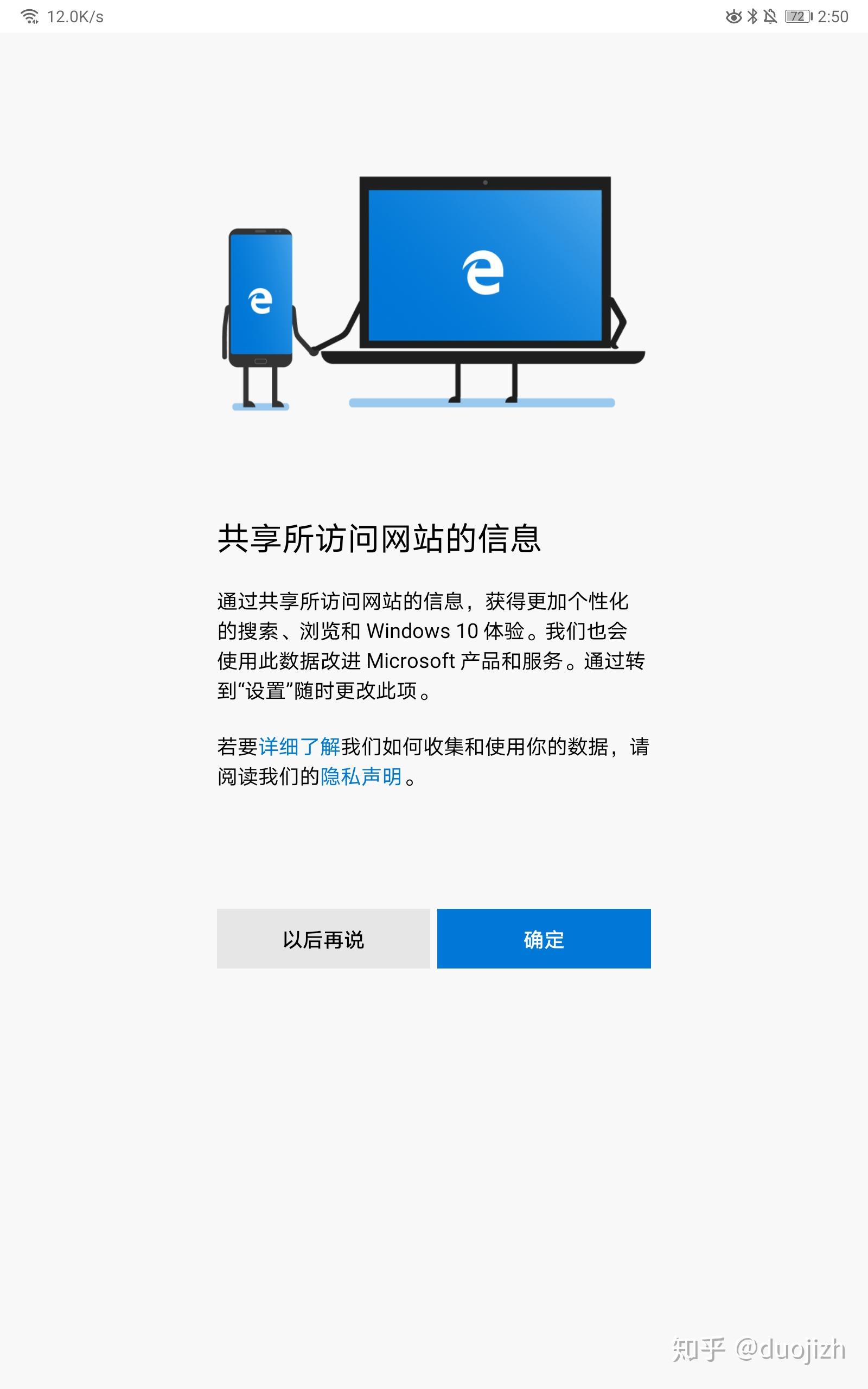868x1389 pixels.
Task: Choose 以后再说 to decide later
Action: click(x=323, y=939)
